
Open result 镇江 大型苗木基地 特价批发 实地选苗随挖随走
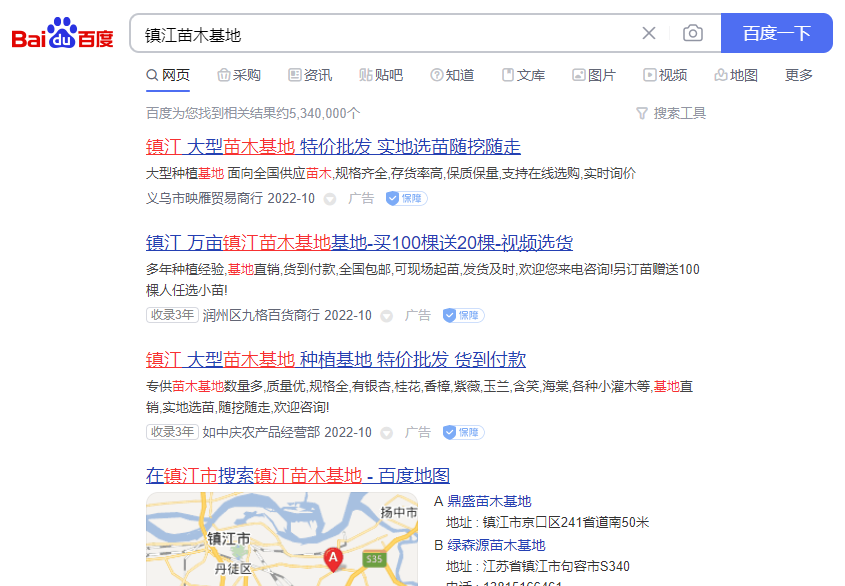coord(333,147)
